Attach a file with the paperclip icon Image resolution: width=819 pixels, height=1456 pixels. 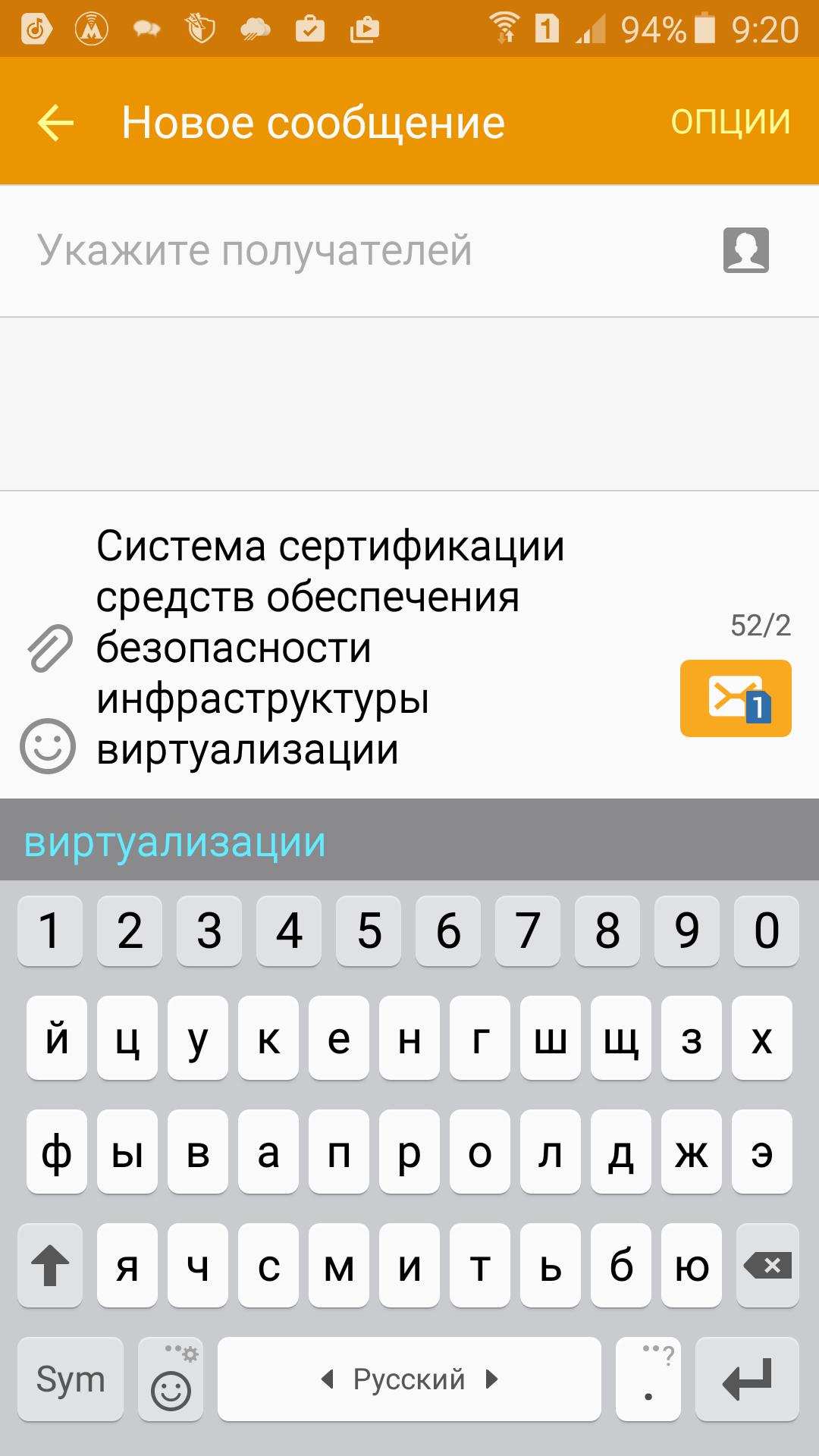tap(50, 648)
